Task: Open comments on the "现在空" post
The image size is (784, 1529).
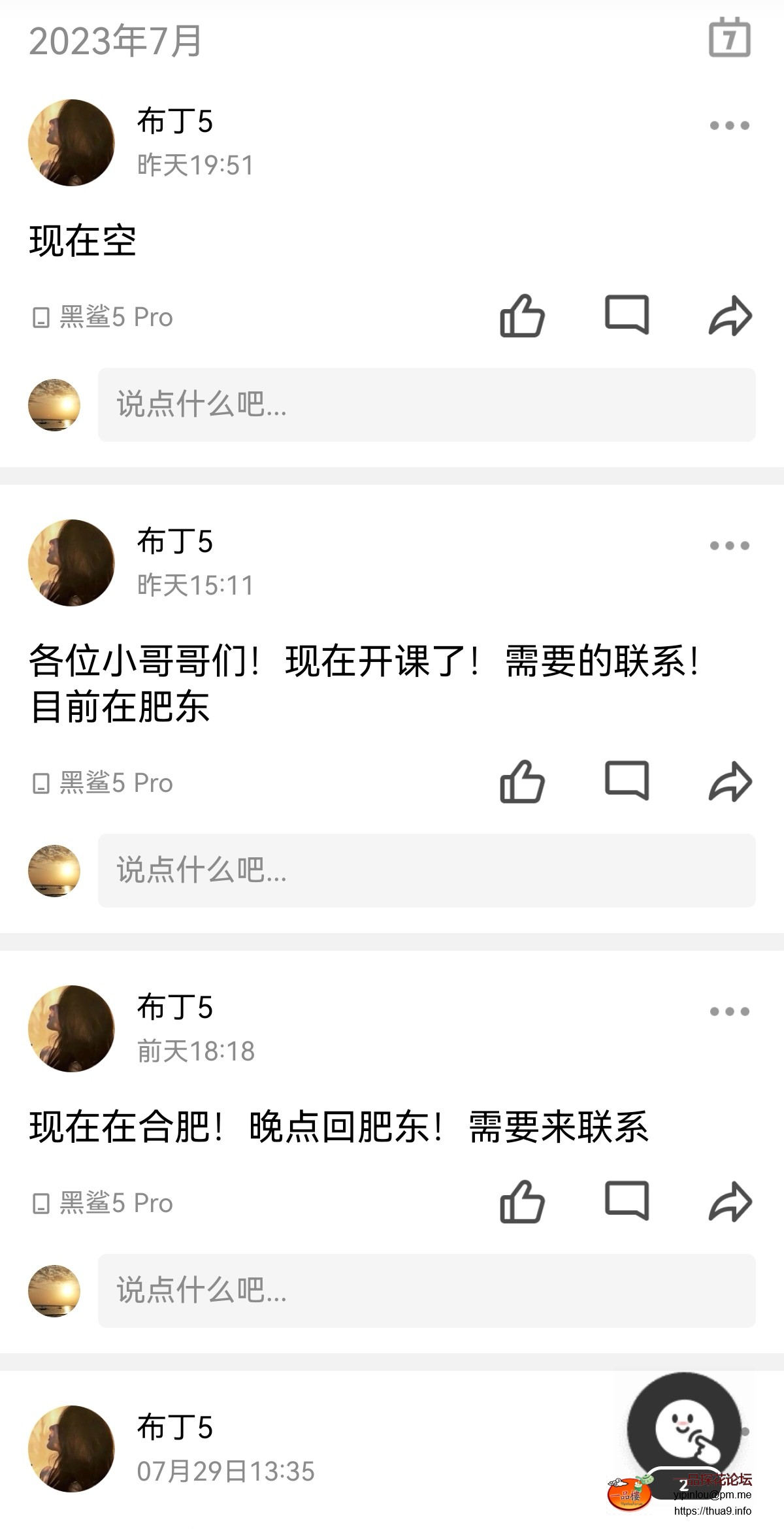Action: pos(625,315)
